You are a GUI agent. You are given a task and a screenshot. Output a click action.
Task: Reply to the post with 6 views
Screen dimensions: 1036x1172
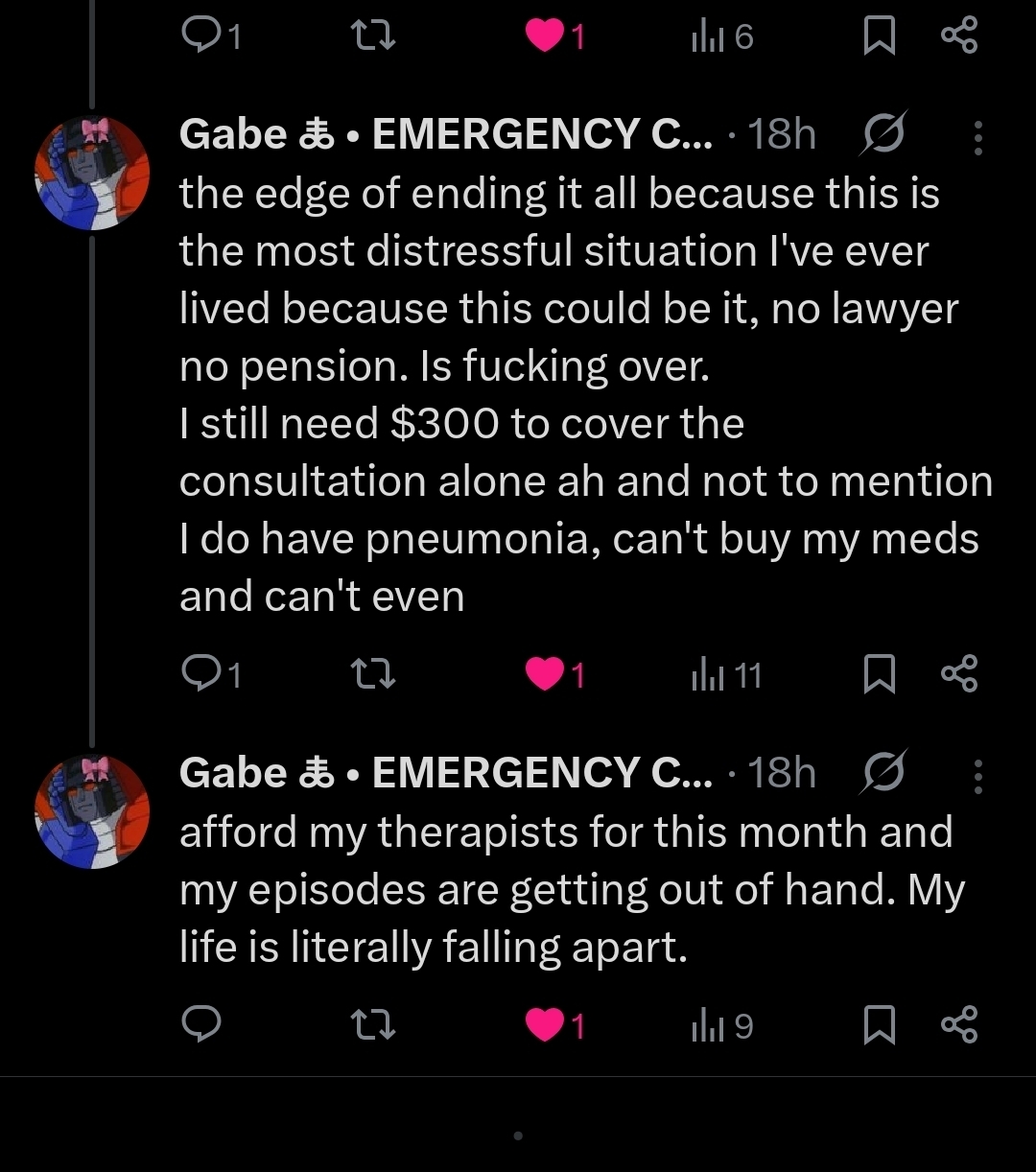(x=201, y=36)
